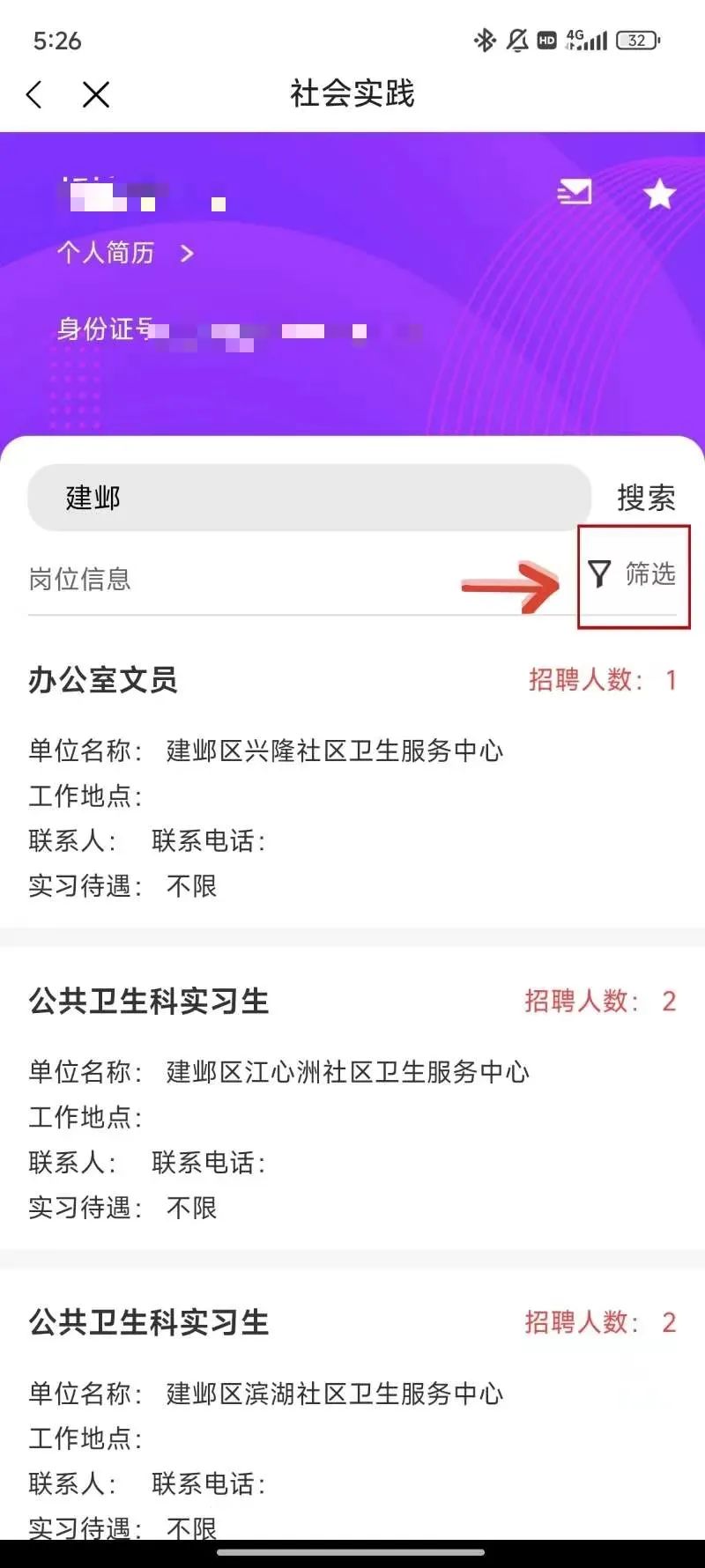Open 个人简历 resume page

[125, 254]
